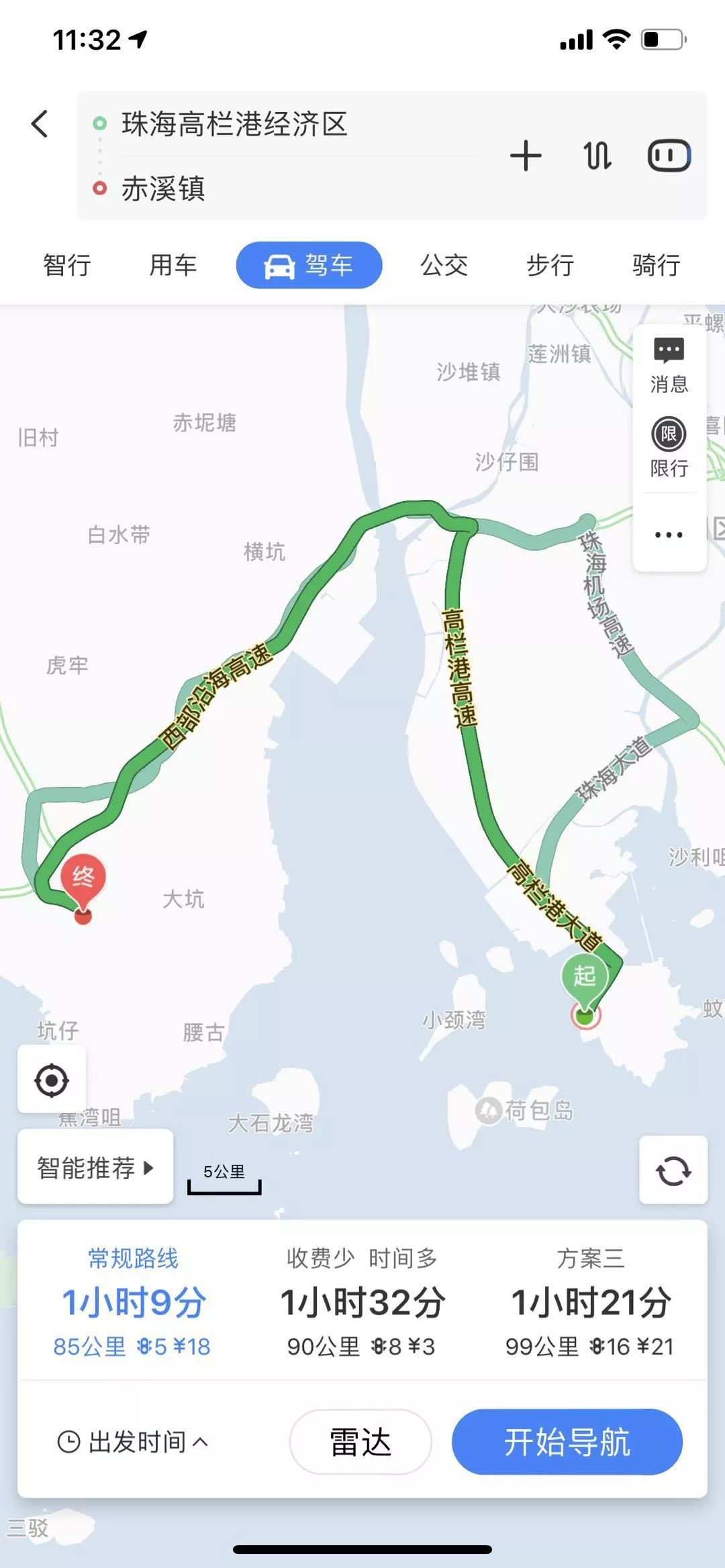Choose the 收费少 1小时32分 route
The width and height of the screenshot is (725, 1568).
tap(362, 1302)
